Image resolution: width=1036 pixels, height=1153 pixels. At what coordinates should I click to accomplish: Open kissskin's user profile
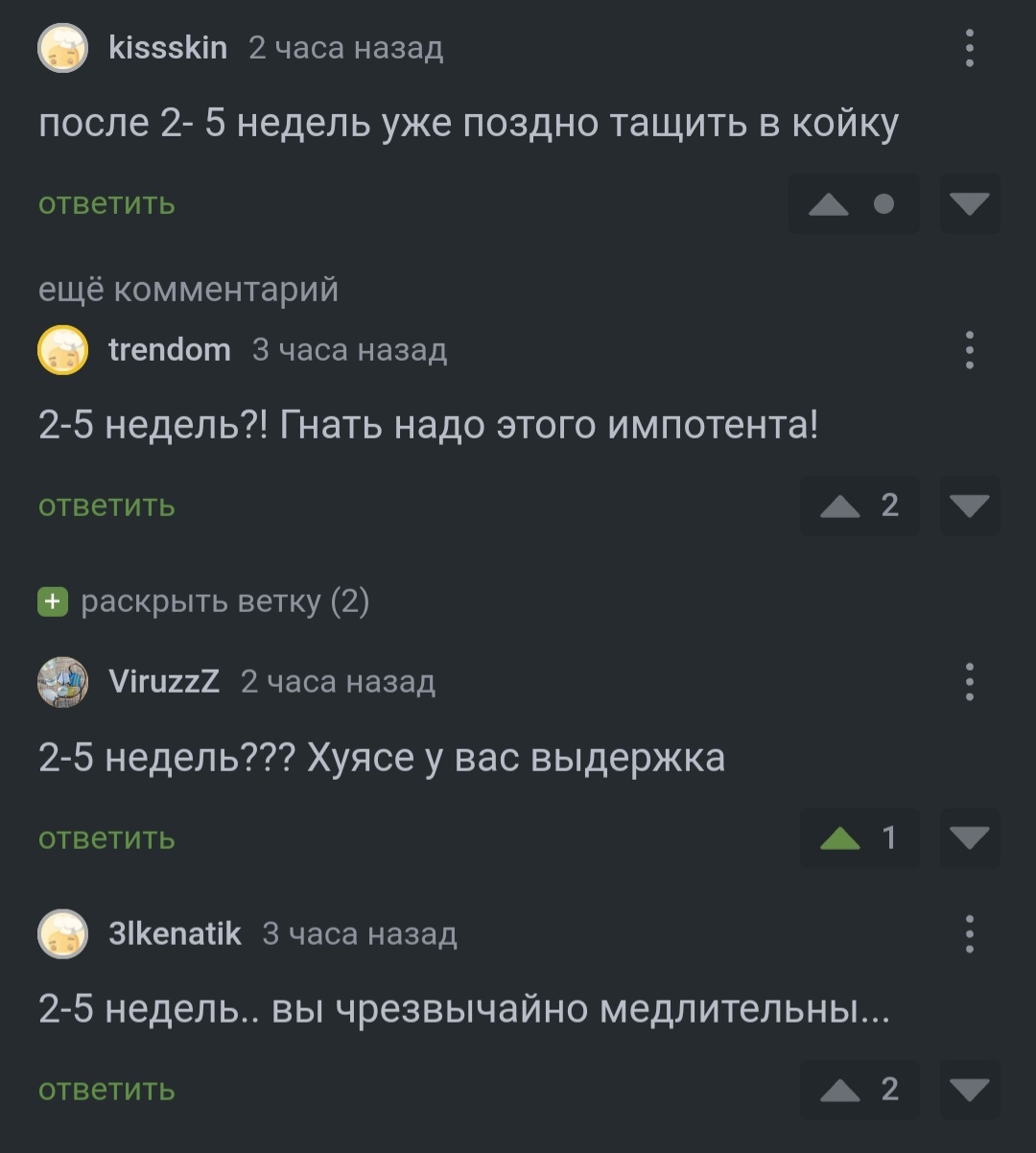[167, 48]
